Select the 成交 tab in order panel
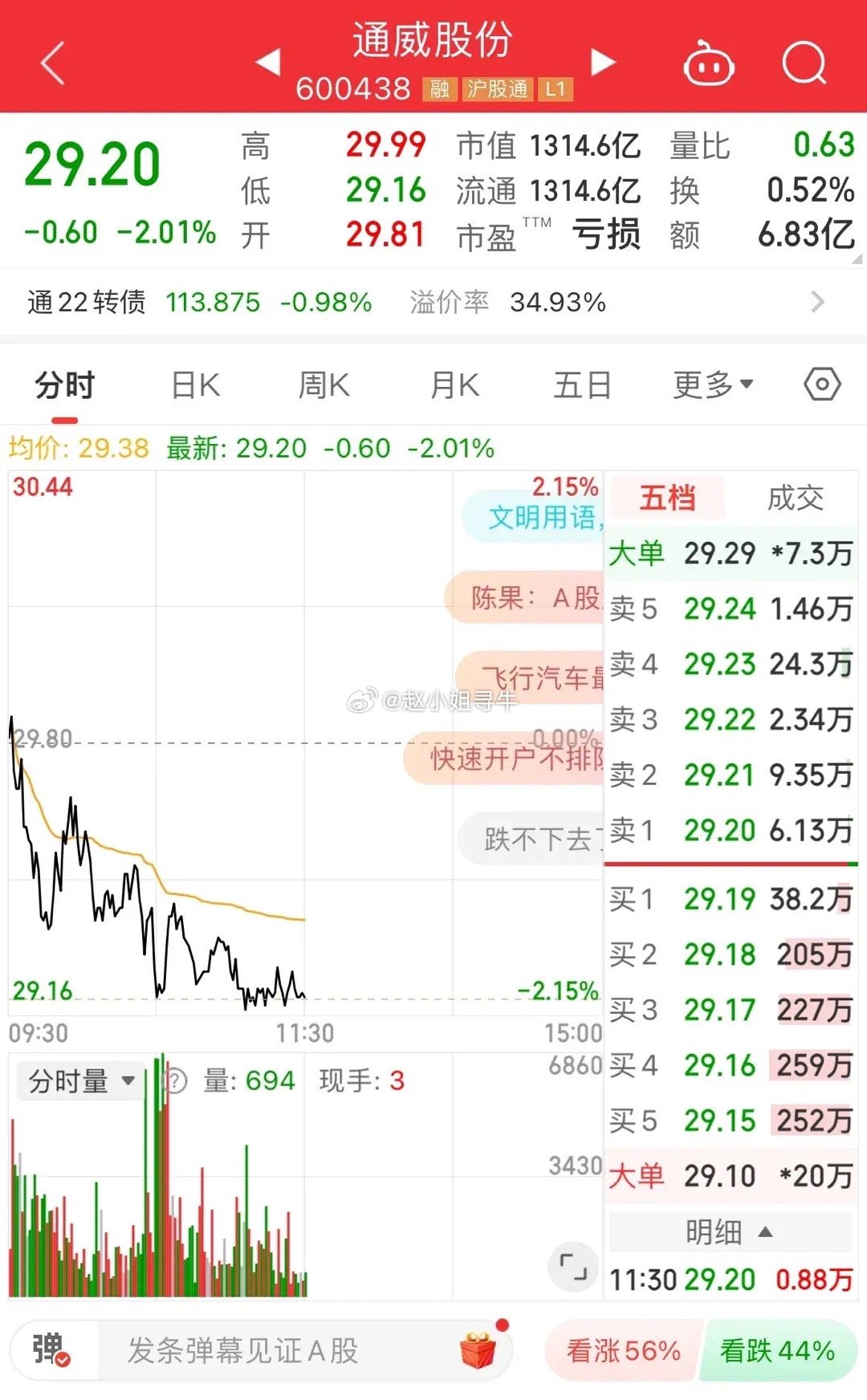Image resolution: width=867 pixels, height=1400 pixels. (796, 498)
